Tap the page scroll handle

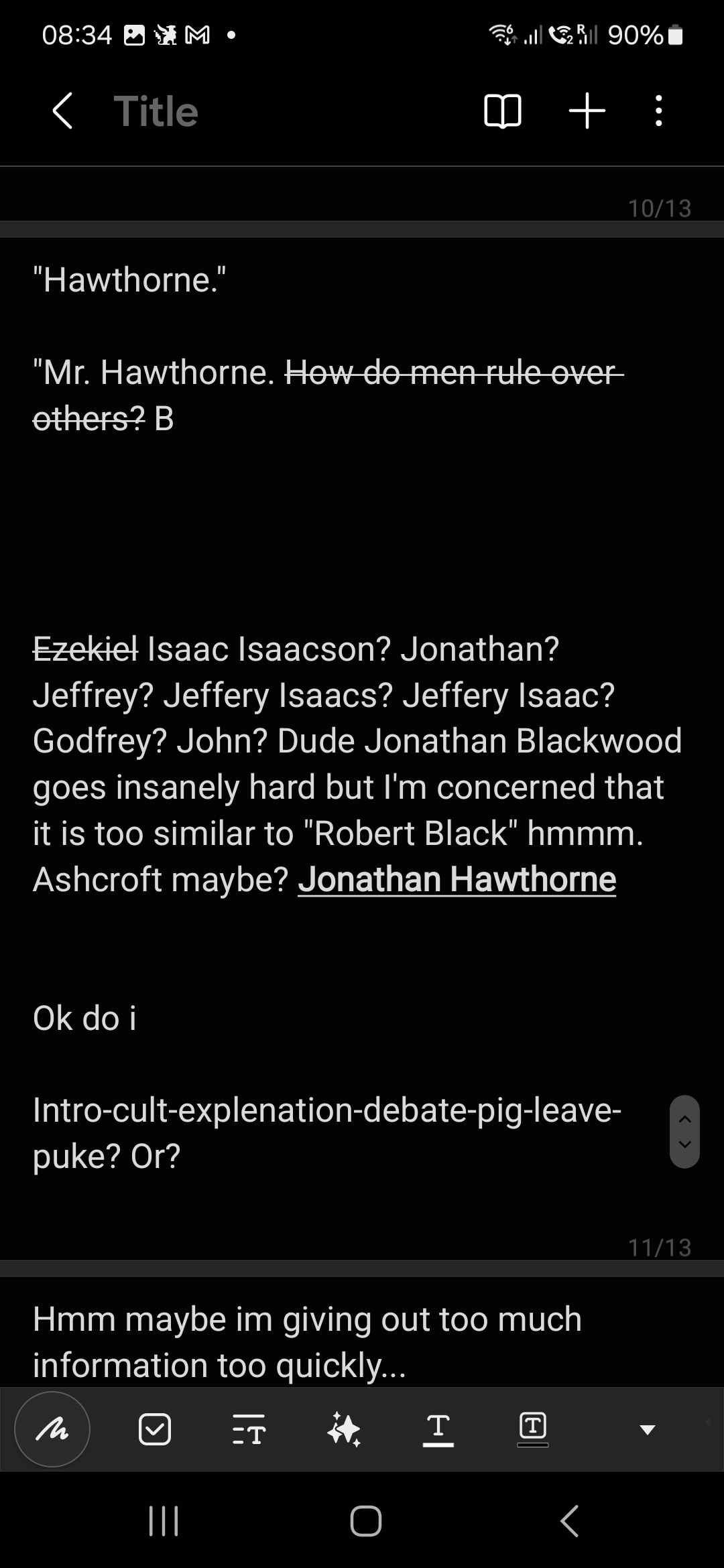coord(684,1132)
